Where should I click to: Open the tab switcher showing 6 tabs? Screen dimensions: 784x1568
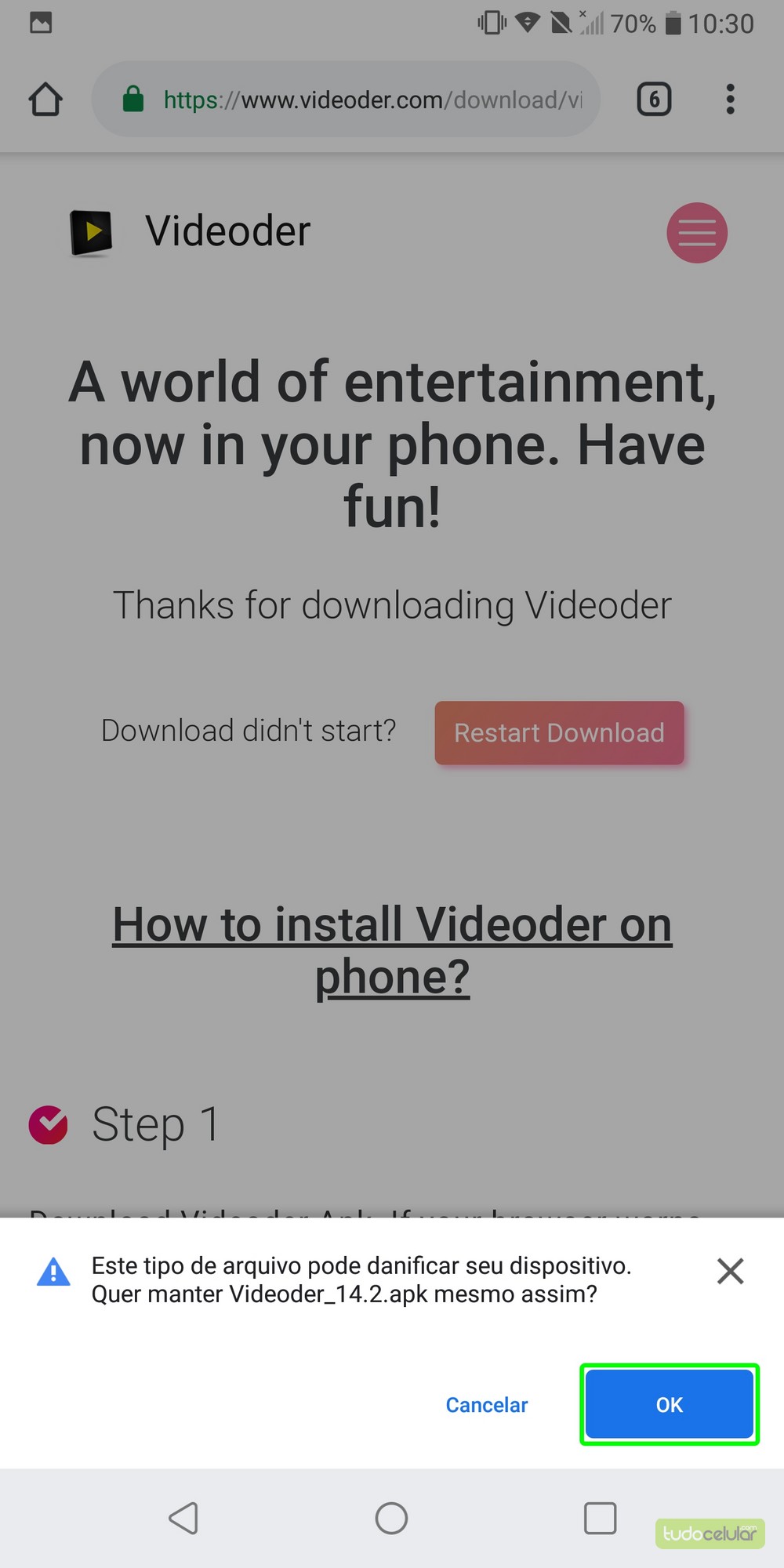click(654, 100)
